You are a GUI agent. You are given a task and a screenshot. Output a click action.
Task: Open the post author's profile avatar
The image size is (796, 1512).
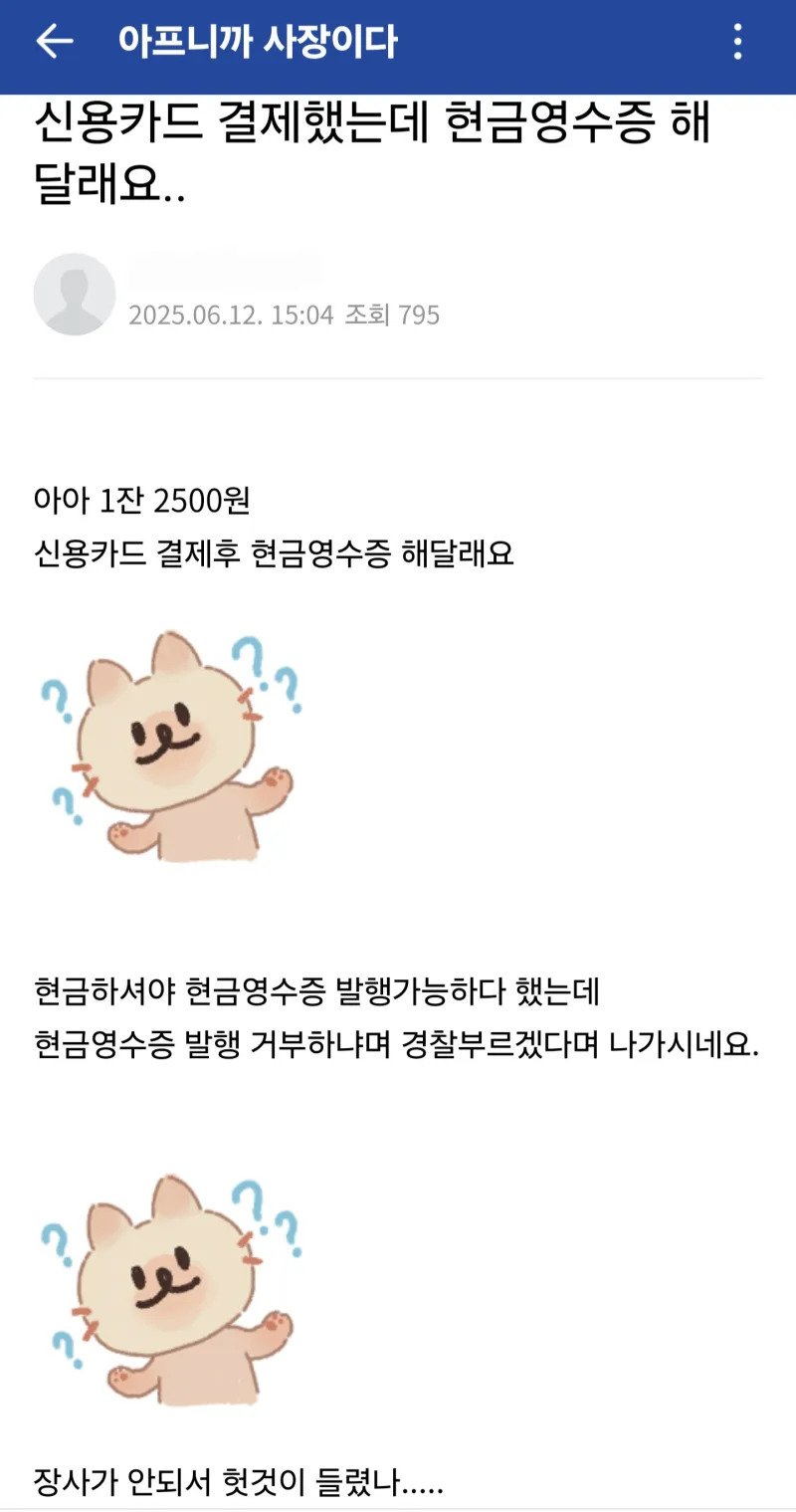75,294
